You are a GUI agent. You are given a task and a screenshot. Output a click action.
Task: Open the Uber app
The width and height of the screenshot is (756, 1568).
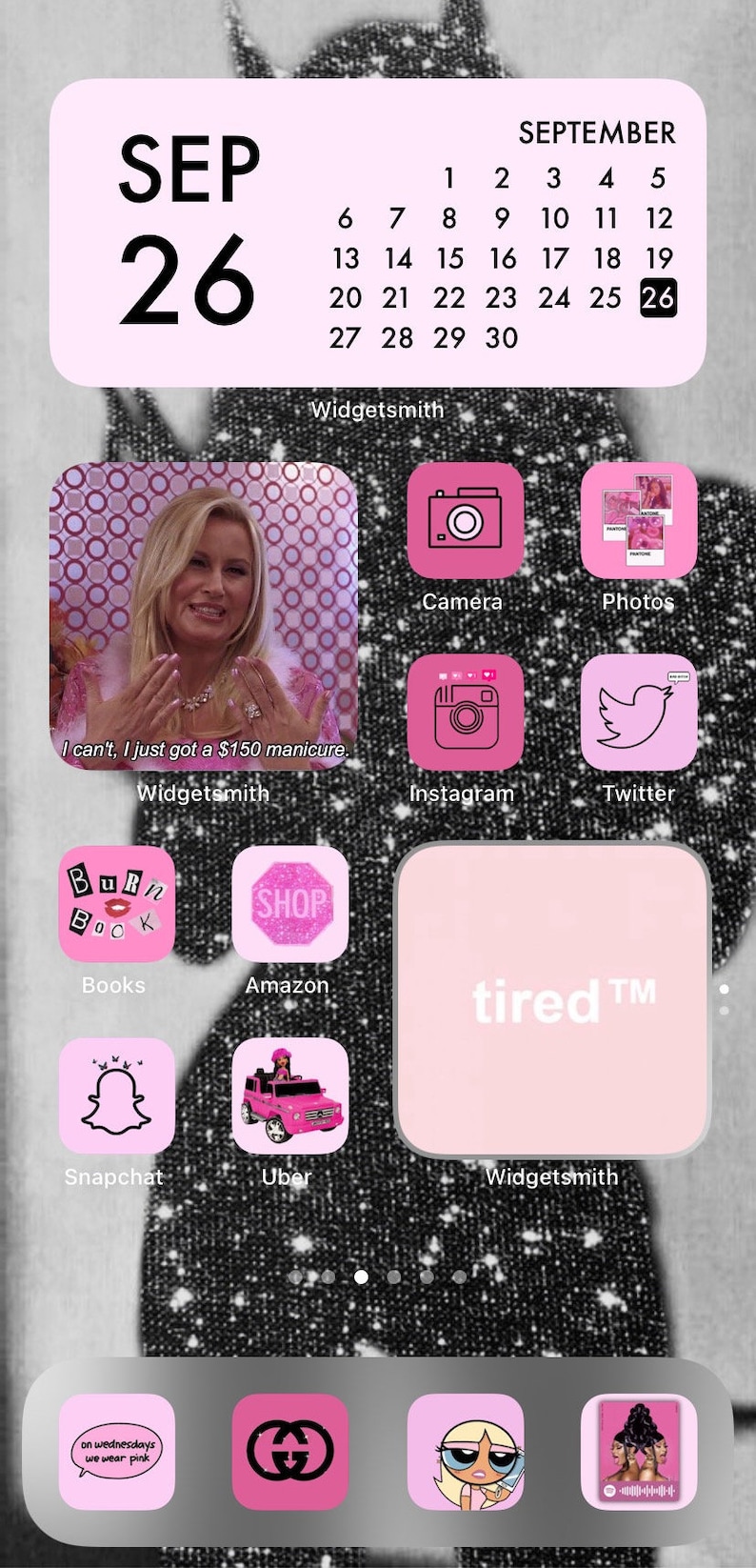(290, 1096)
